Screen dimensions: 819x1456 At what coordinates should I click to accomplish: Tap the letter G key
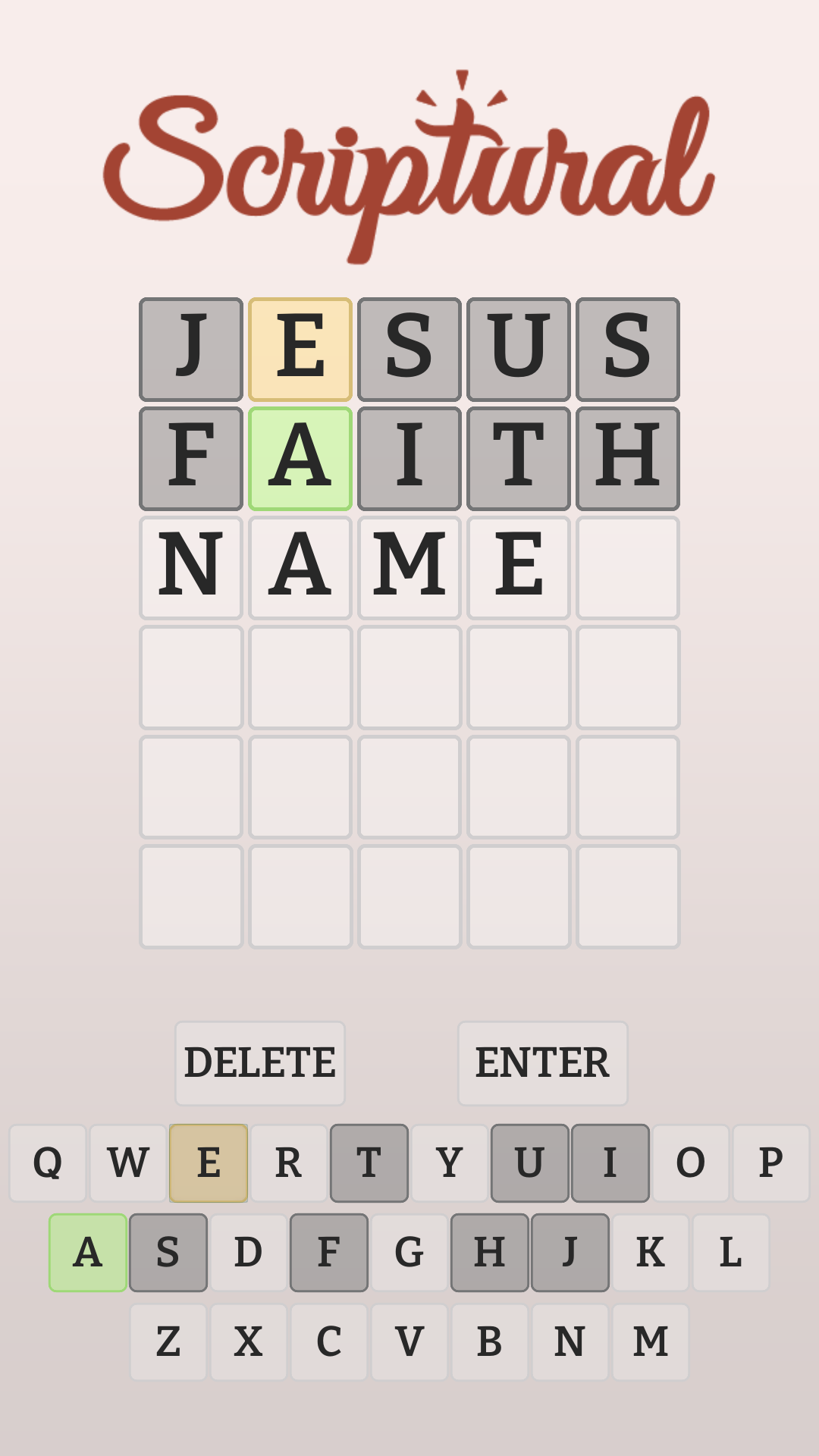click(x=409, y=1253)
